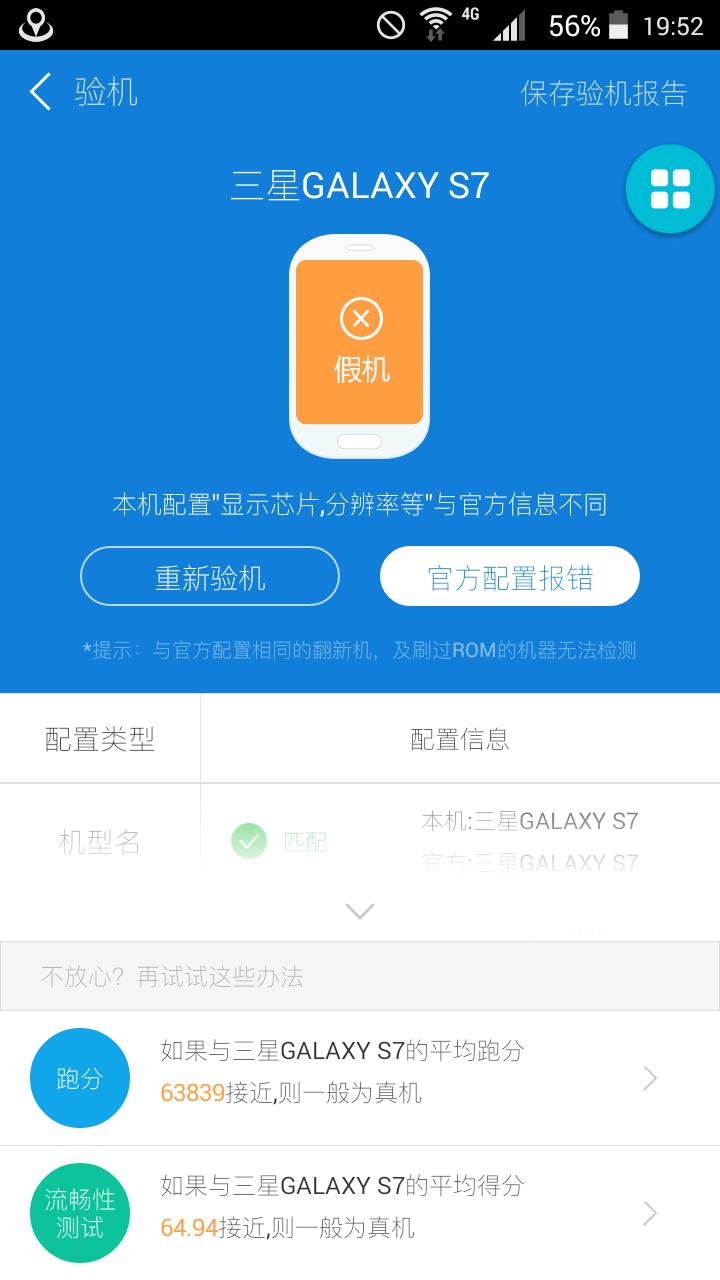Select the green 流畅性测试 smoothness test icon

point(79,1212)
